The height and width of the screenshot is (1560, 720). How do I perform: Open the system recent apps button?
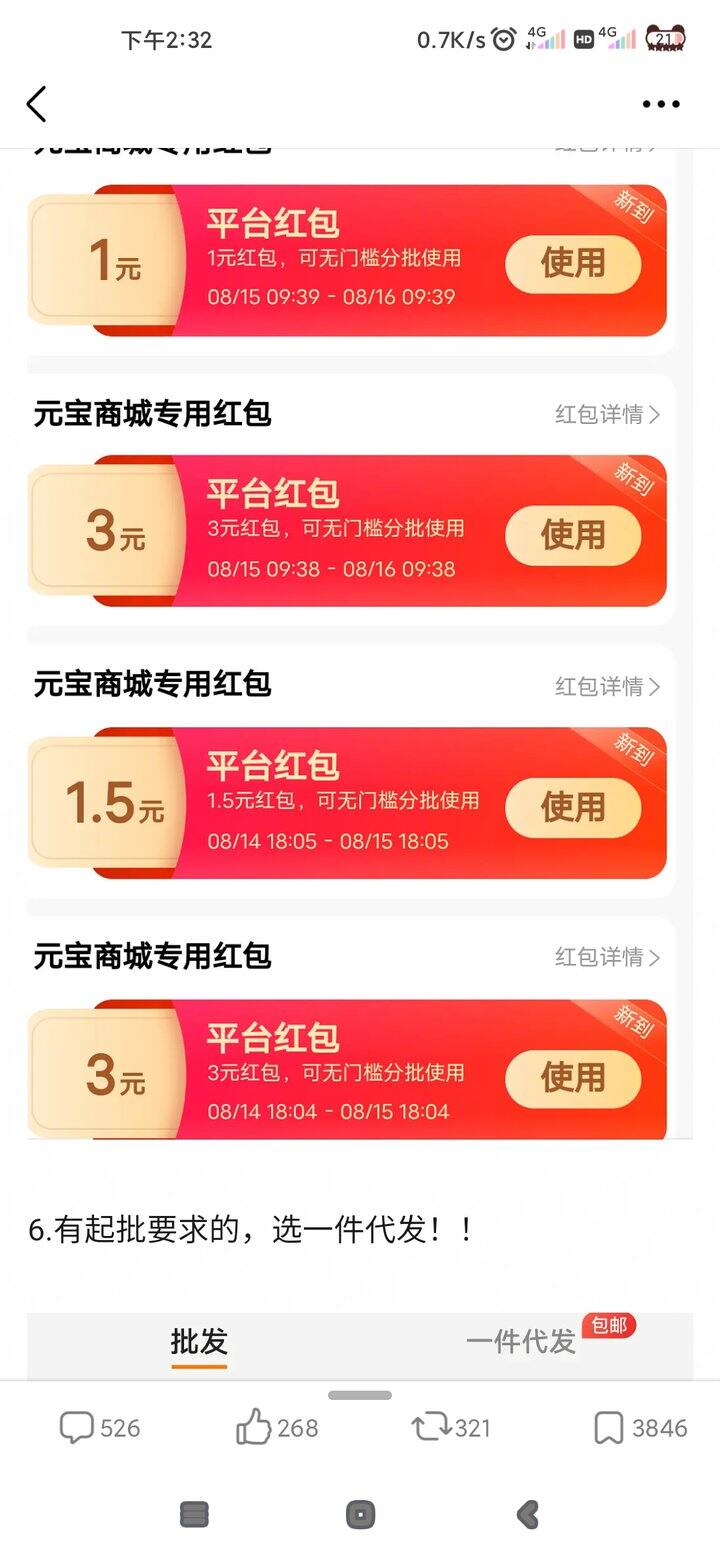194,1514
